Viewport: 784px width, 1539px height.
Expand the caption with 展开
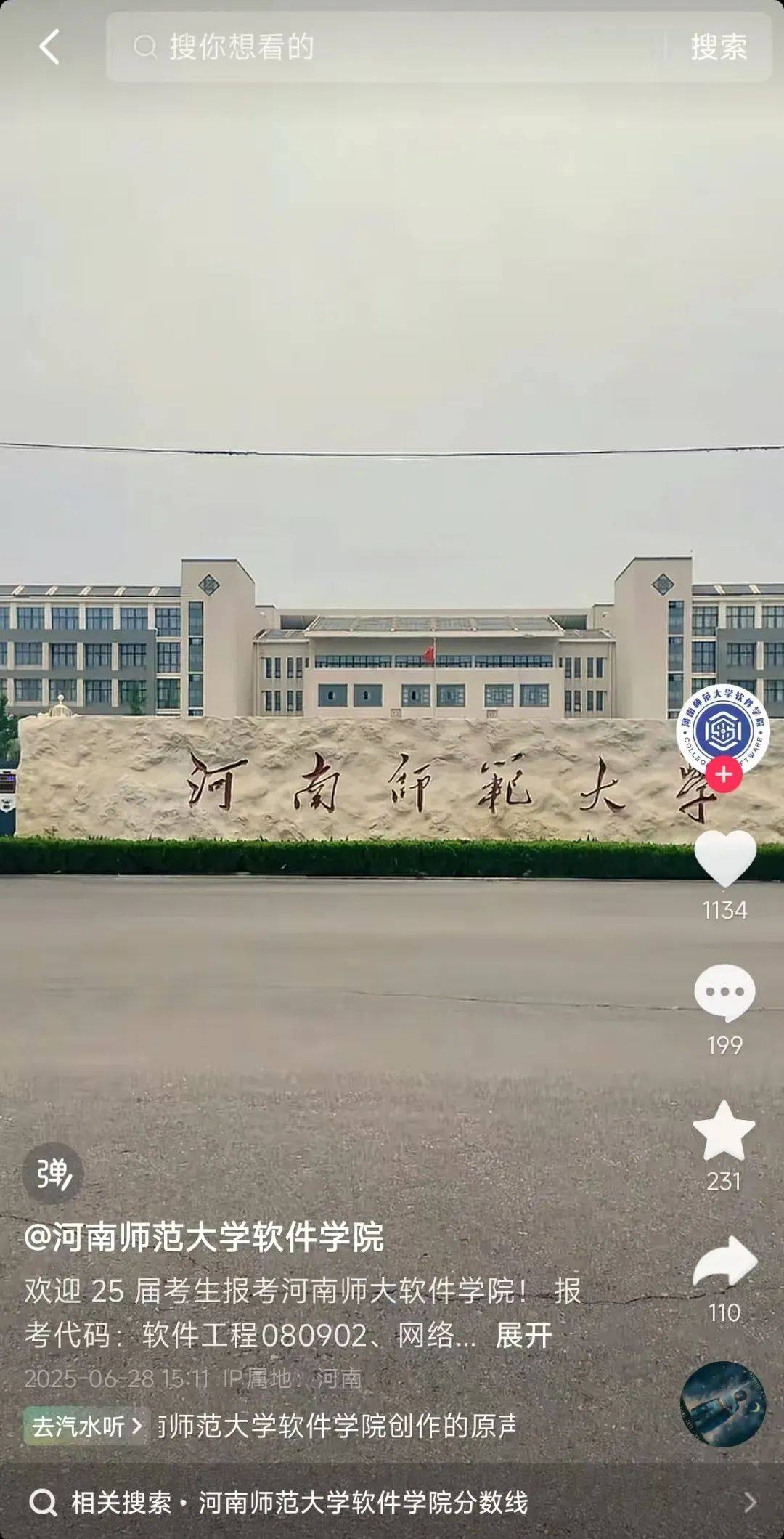523,1335
